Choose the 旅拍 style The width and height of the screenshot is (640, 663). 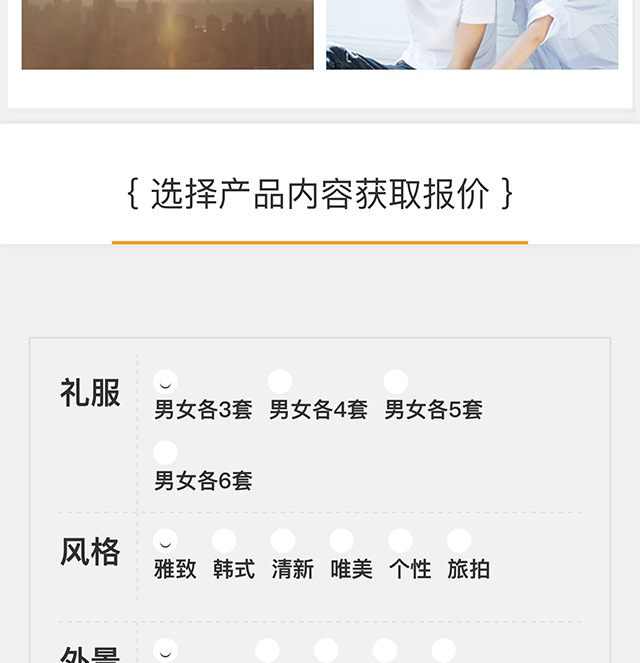pyautogui.click(x=459, y=542)
